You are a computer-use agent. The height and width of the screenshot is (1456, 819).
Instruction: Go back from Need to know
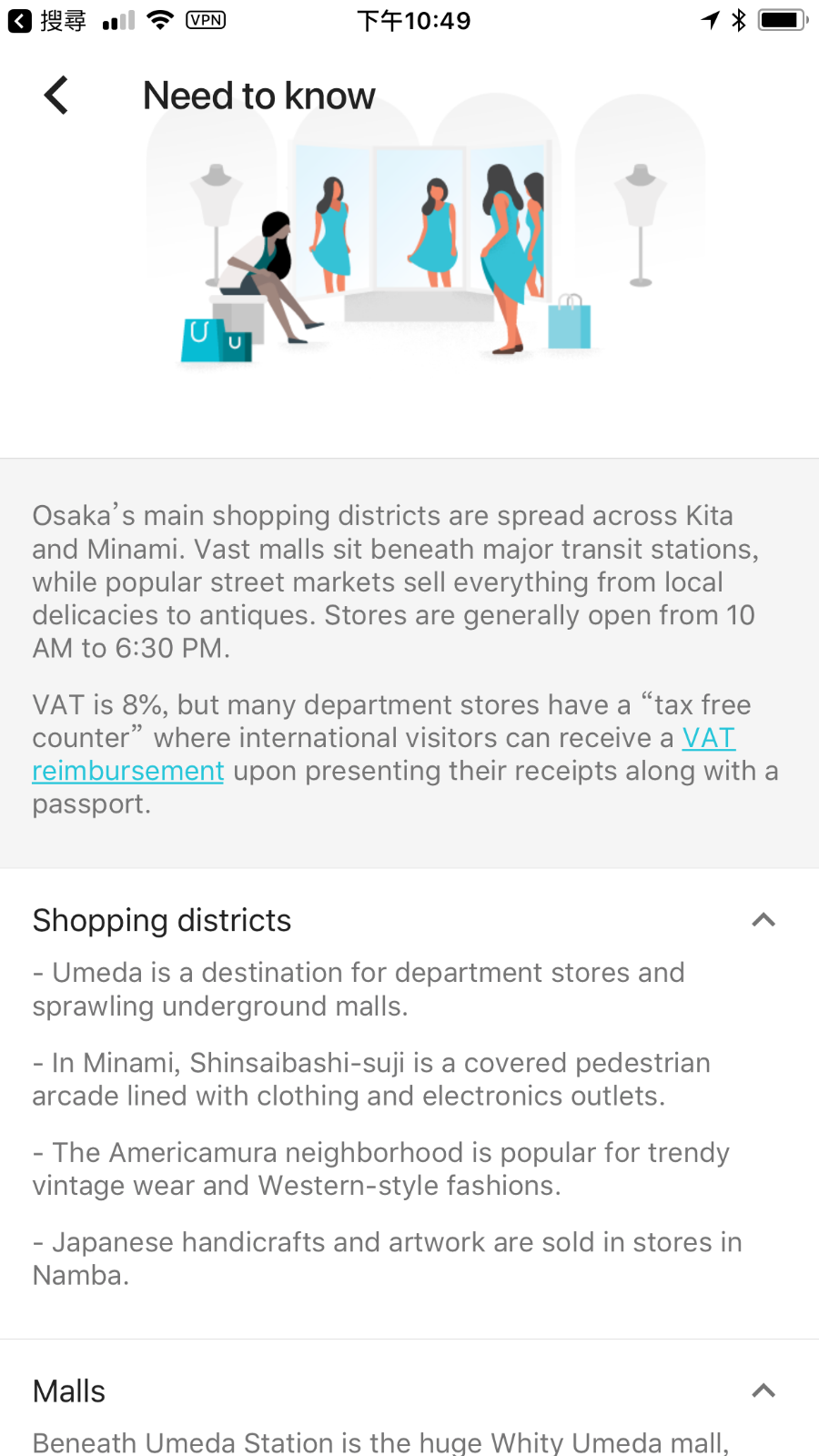56,96
